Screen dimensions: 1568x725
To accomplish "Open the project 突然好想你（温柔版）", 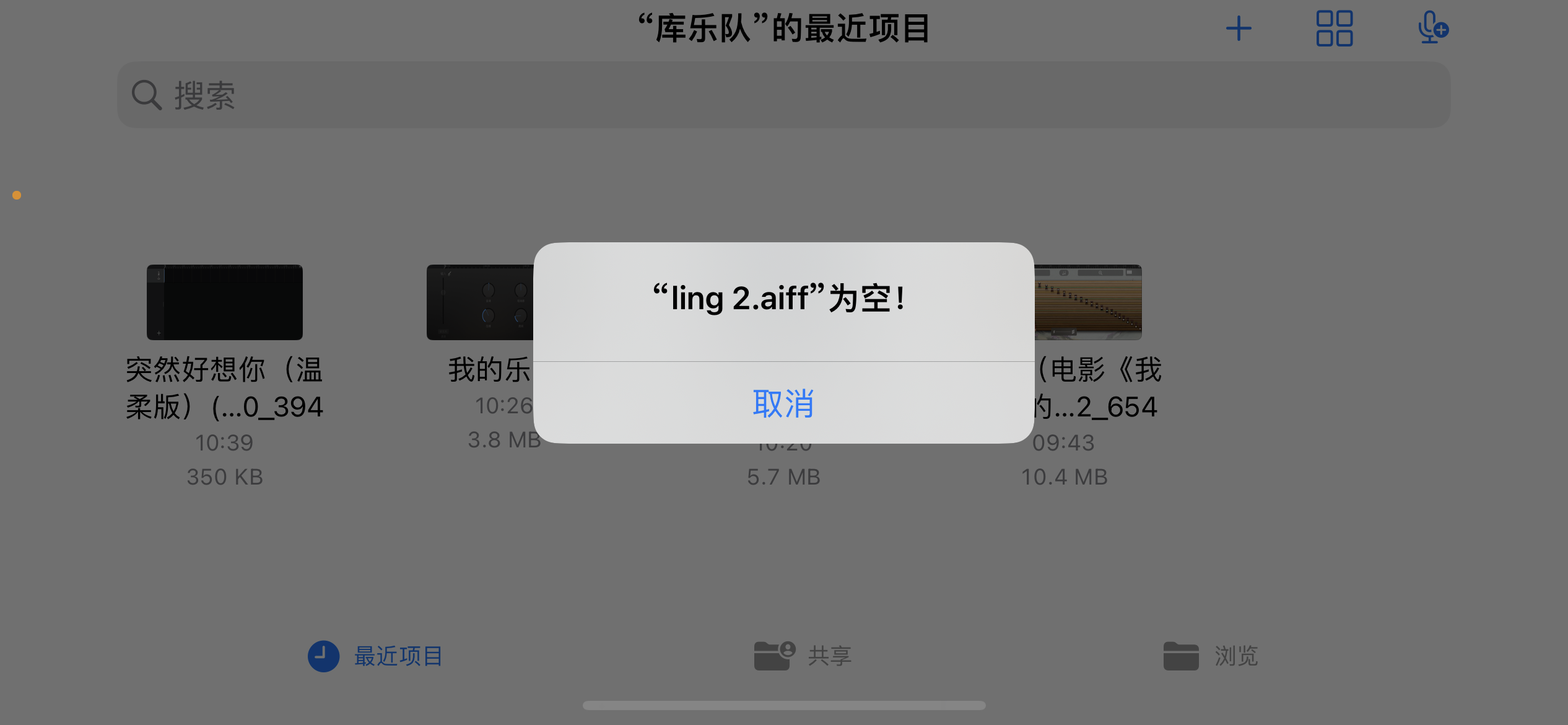I will [224, 302].
